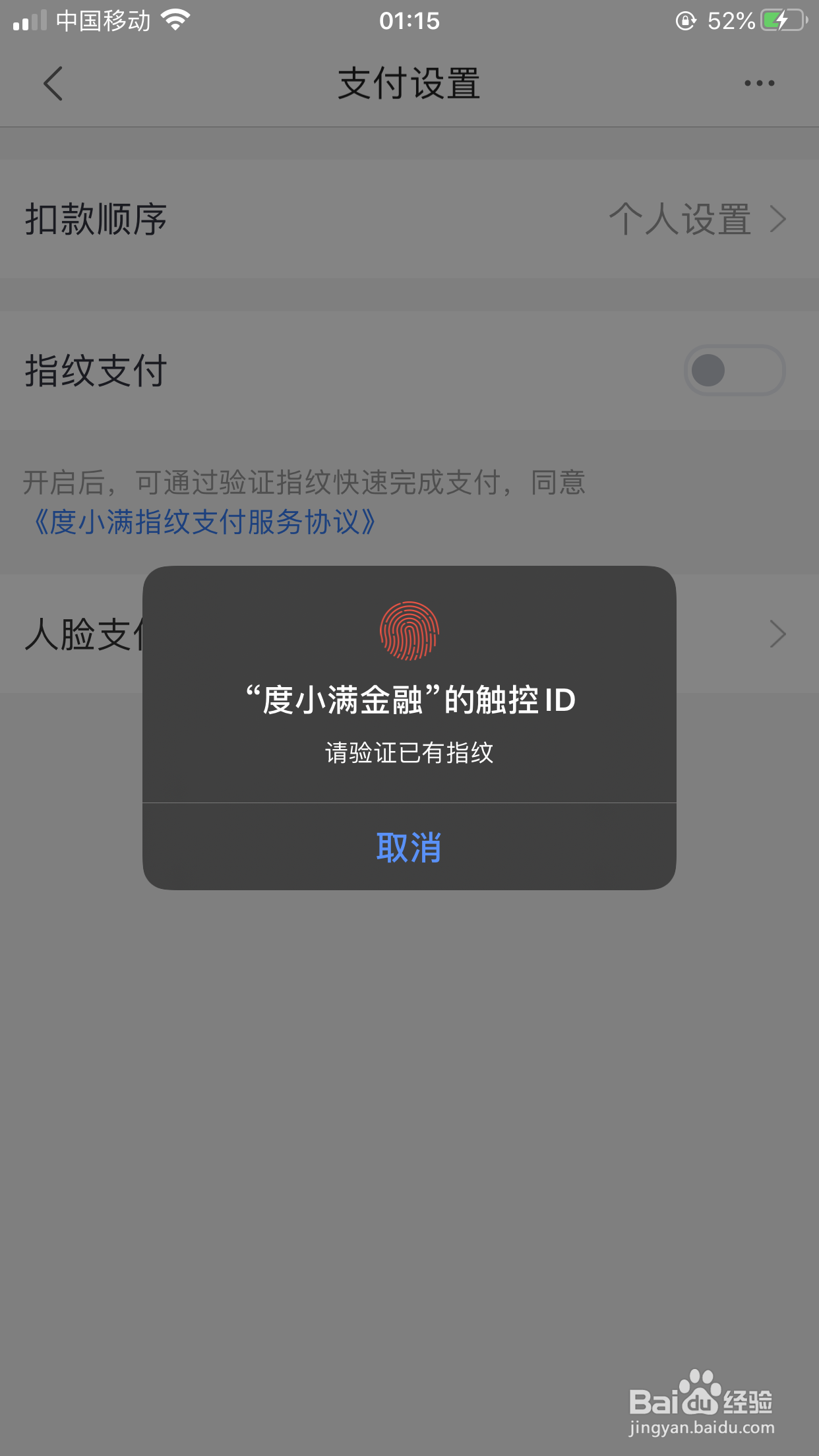Screen dimensions: 819x1456
Task: Tap 取消 to cancel Touch ID verification
Action: tap(409, 849)
